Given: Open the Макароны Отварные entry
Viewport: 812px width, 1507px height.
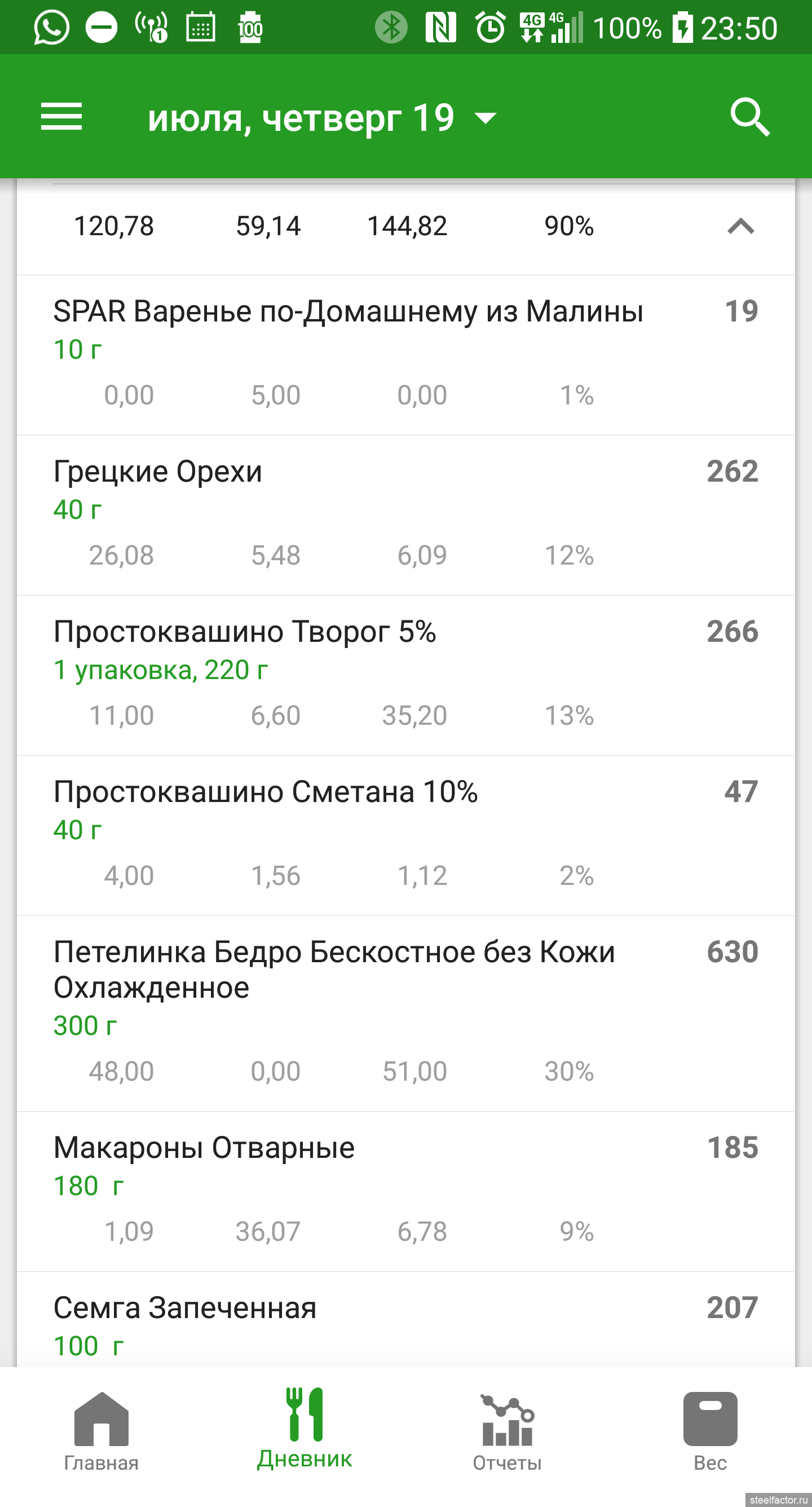Looking at the screenshot, I should (406, 1192).
